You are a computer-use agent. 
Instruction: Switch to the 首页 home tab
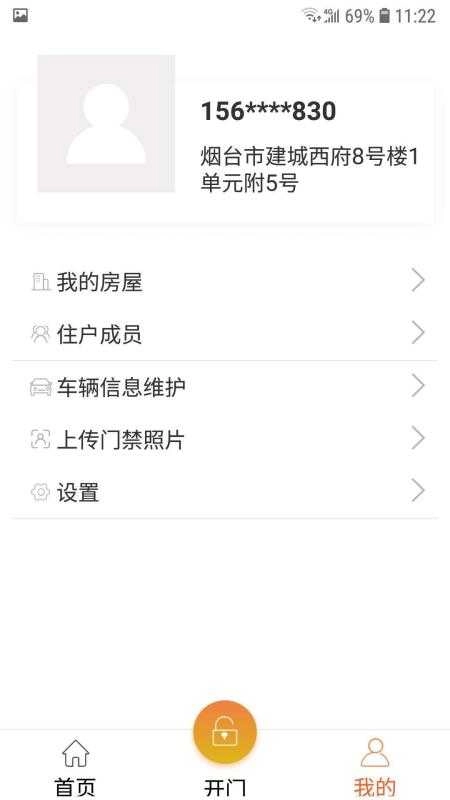(x=75, y=766)
